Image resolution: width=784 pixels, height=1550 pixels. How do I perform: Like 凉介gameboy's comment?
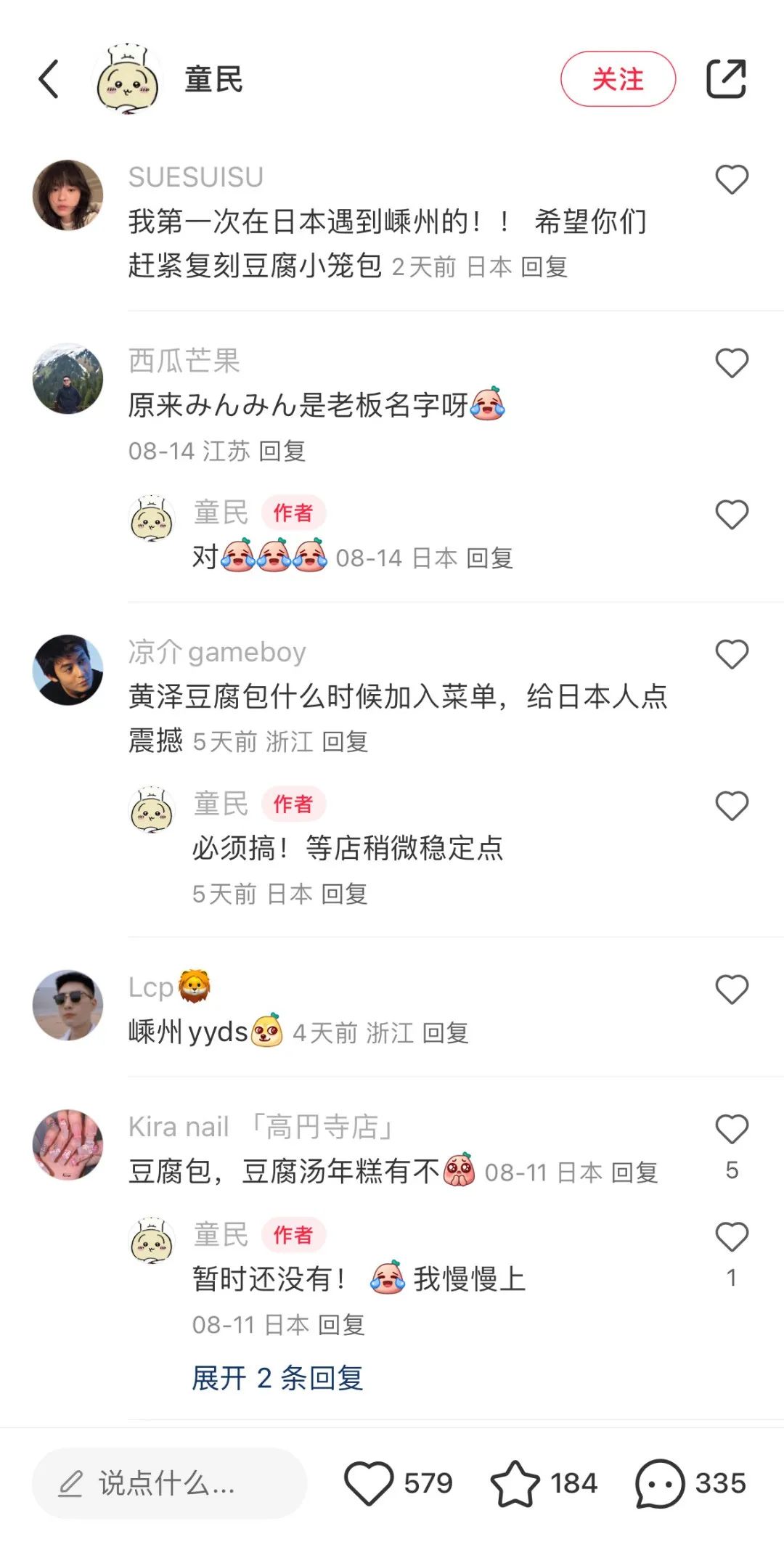(732, 654)
